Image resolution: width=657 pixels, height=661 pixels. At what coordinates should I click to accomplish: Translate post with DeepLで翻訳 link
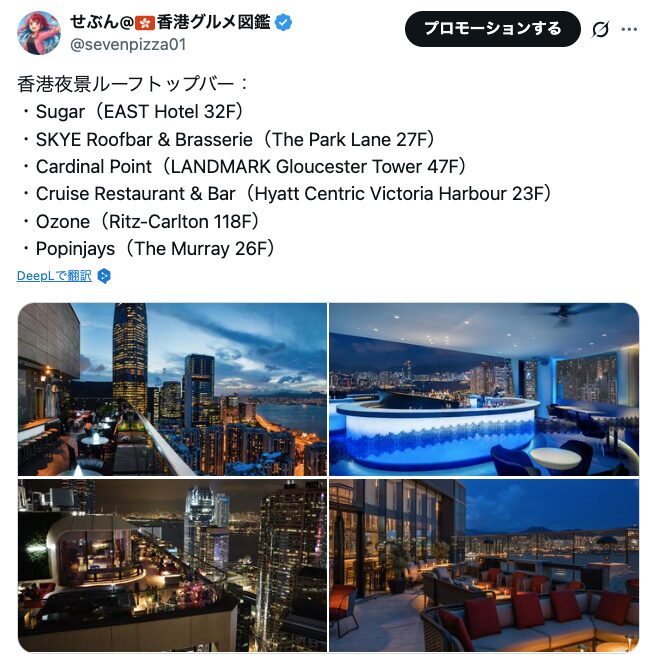coord(54,275)
